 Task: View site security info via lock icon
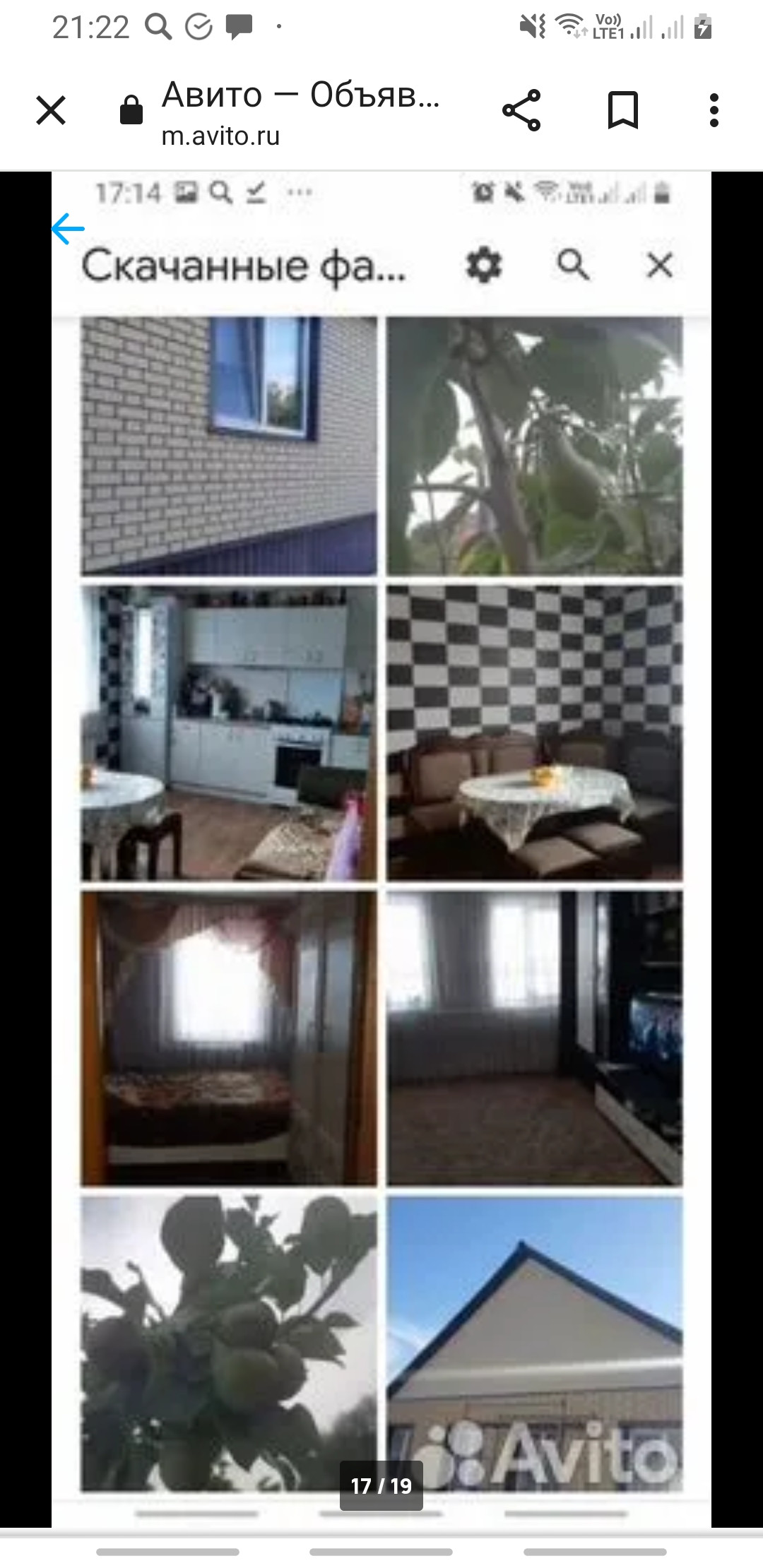pyautogui.click(x=131, y=111)
